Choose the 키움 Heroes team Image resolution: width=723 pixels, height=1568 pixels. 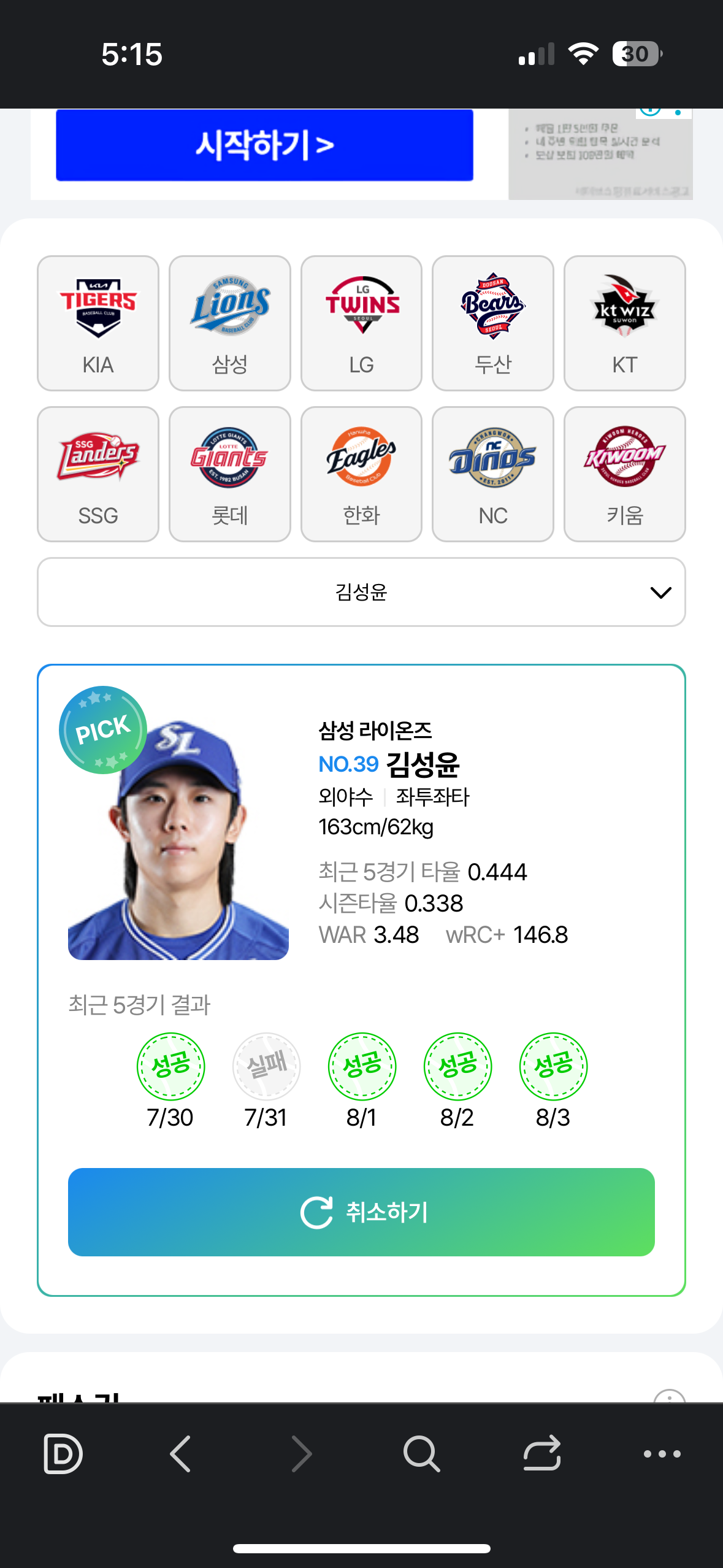click(624, 474)
